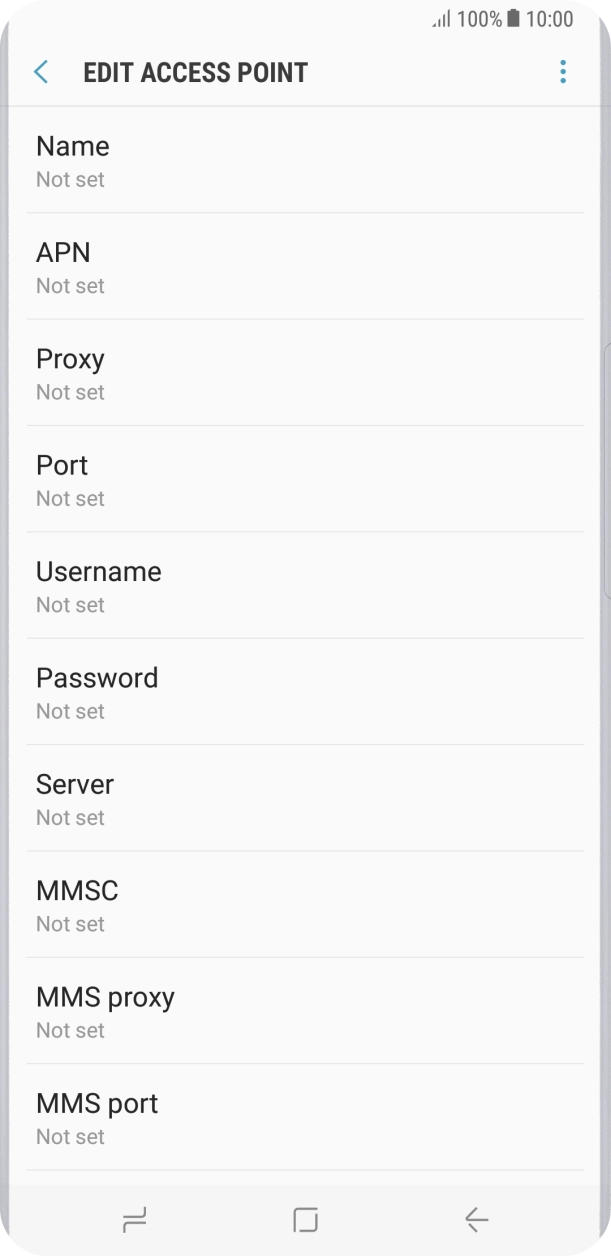This screenshot has height=1256, width=611.
Task: Open the Proxy setting
Action: [305, 373]
